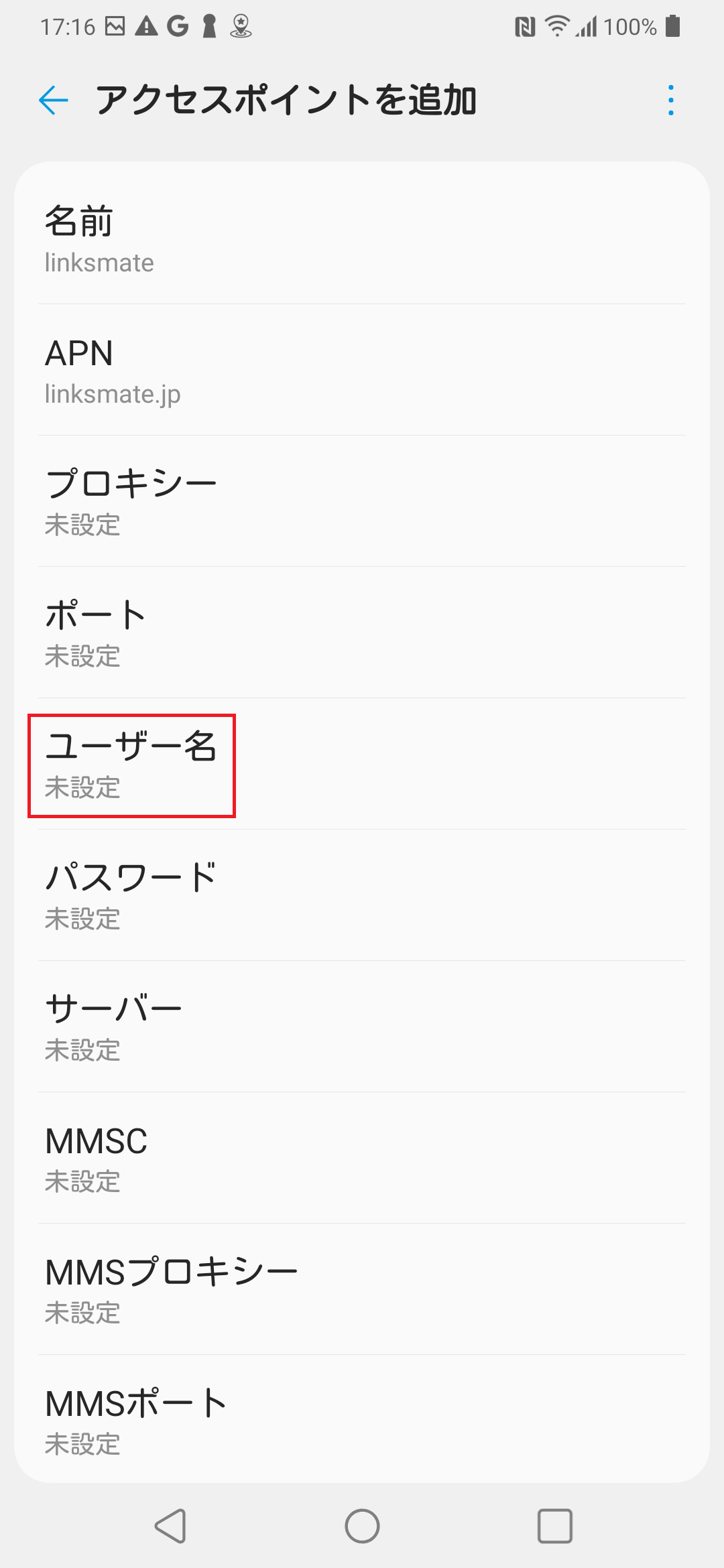Open the APN setting row
724x1568 pixels.
(x=362, y=371)
